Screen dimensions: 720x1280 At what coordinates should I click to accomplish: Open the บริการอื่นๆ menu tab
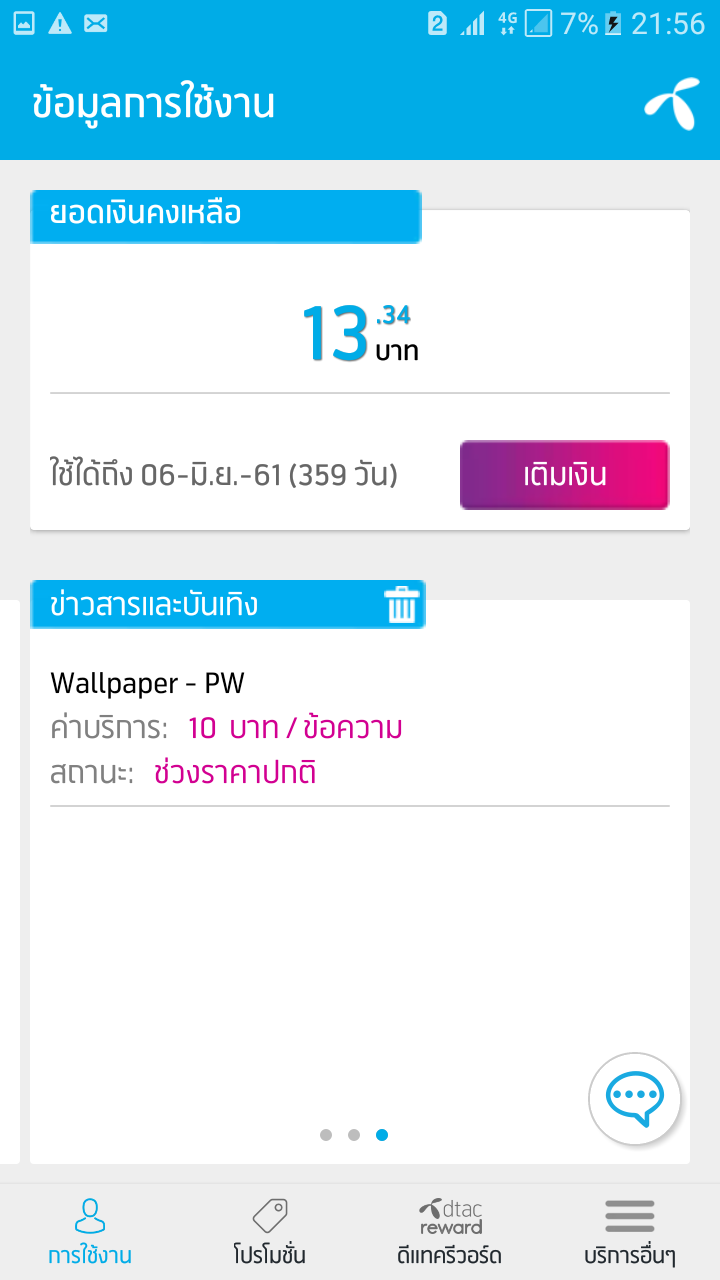point(629,1232)
